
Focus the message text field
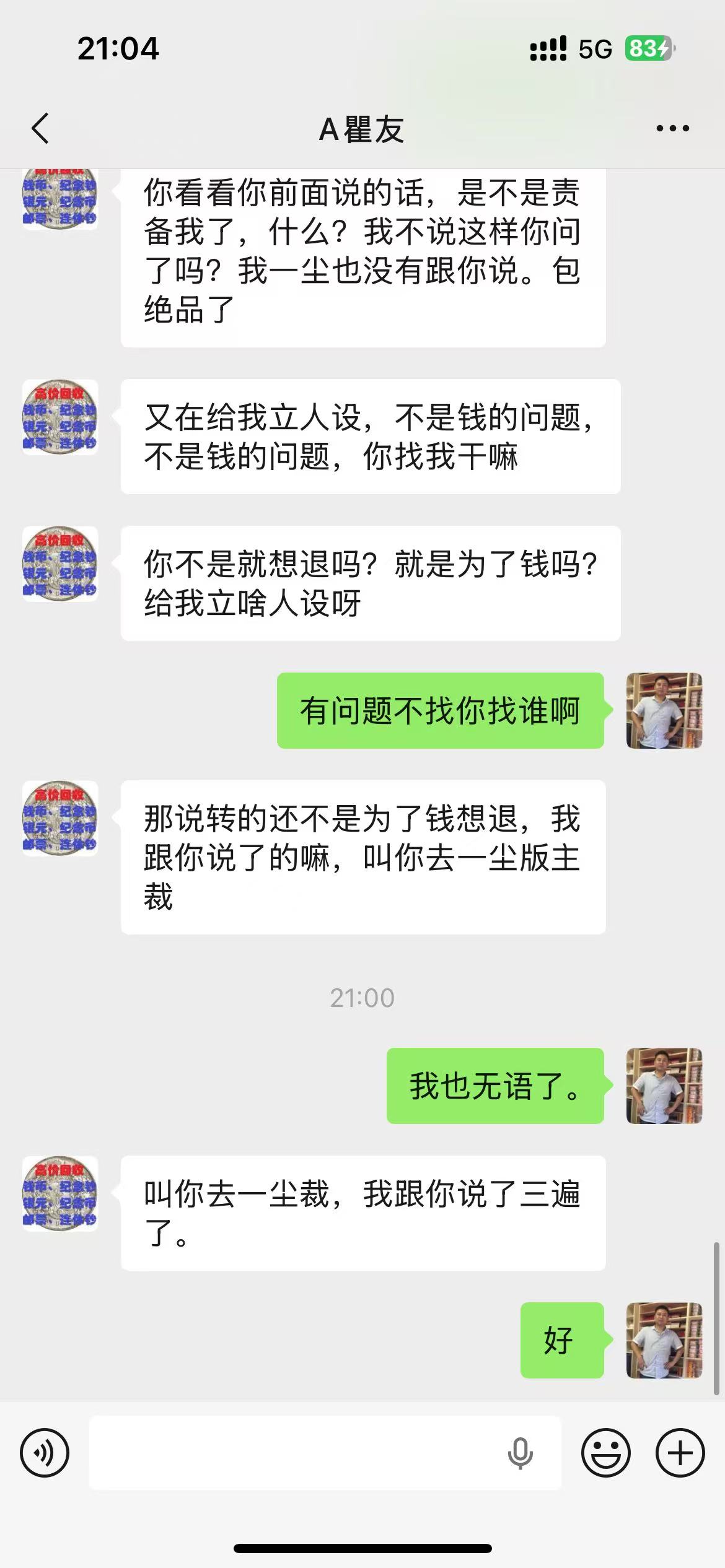click(x=297, y=1452)
